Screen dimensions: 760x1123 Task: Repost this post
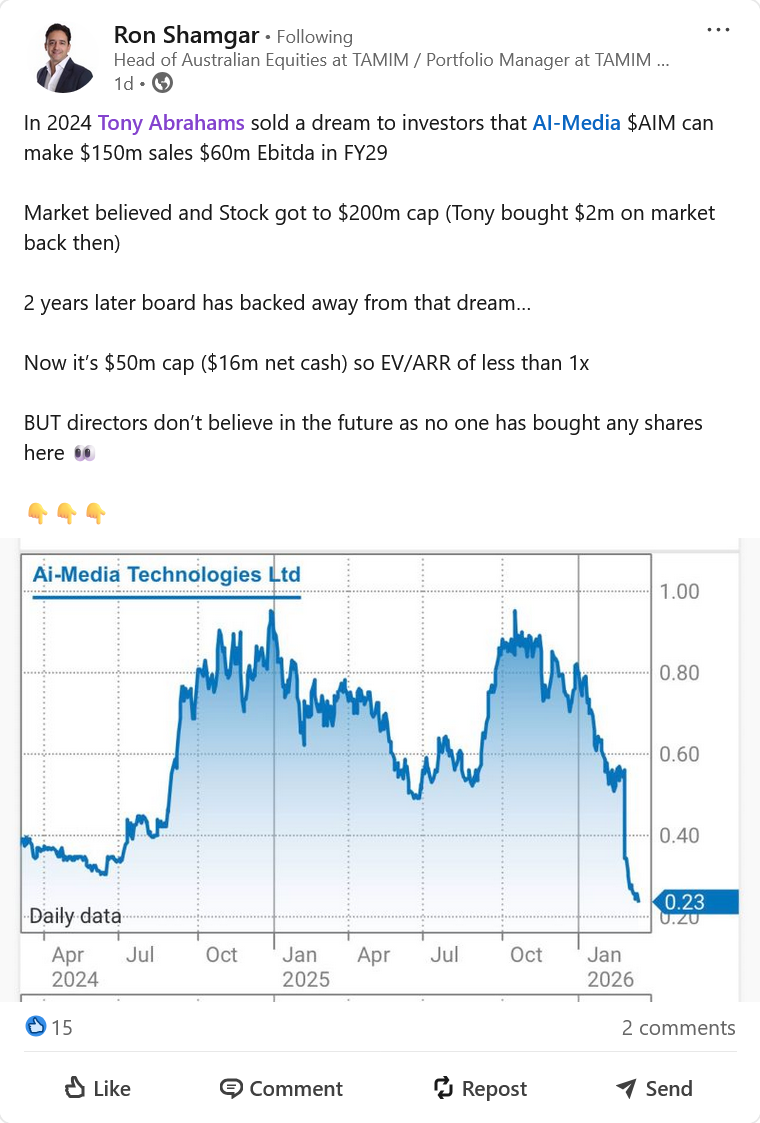click(x=480, y=1088)
